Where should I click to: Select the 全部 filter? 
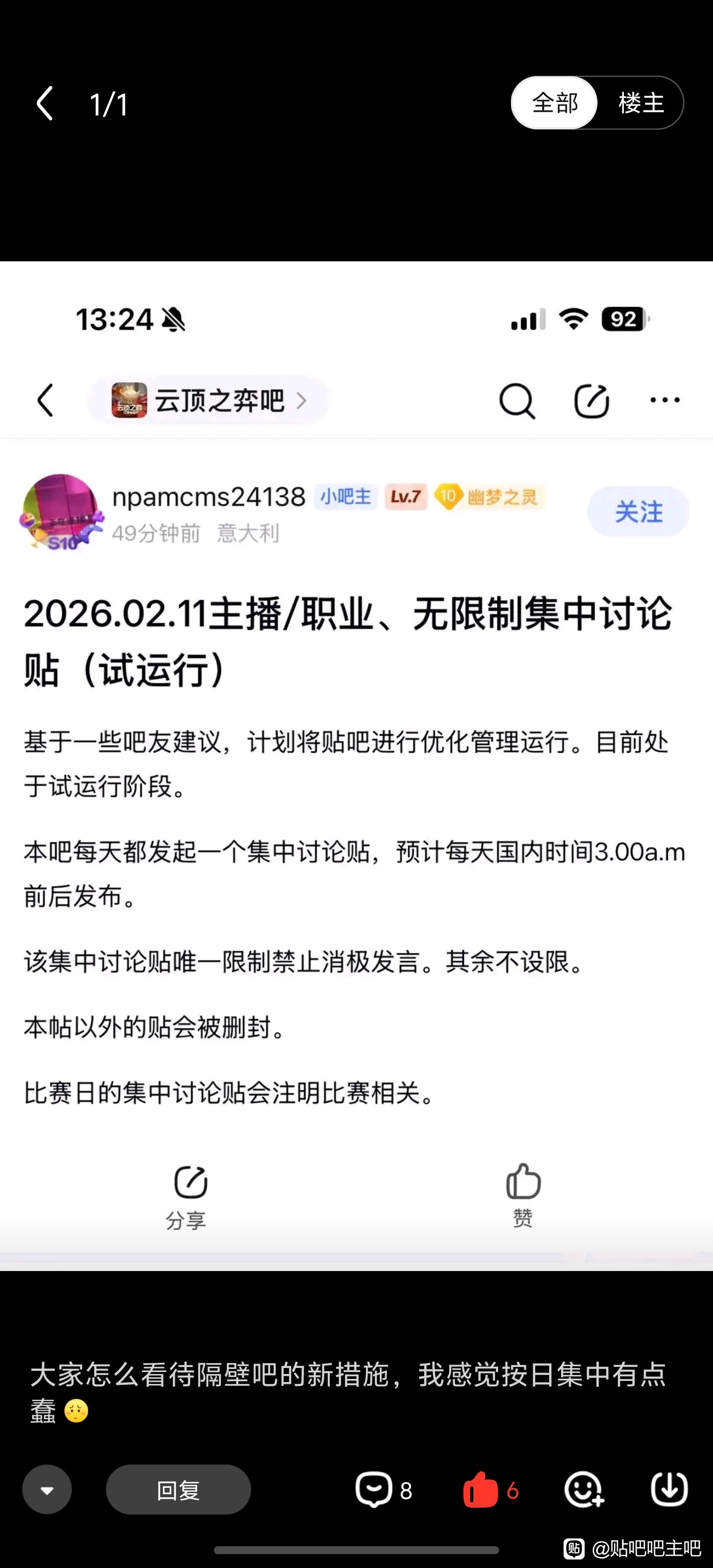pos(554,103)
